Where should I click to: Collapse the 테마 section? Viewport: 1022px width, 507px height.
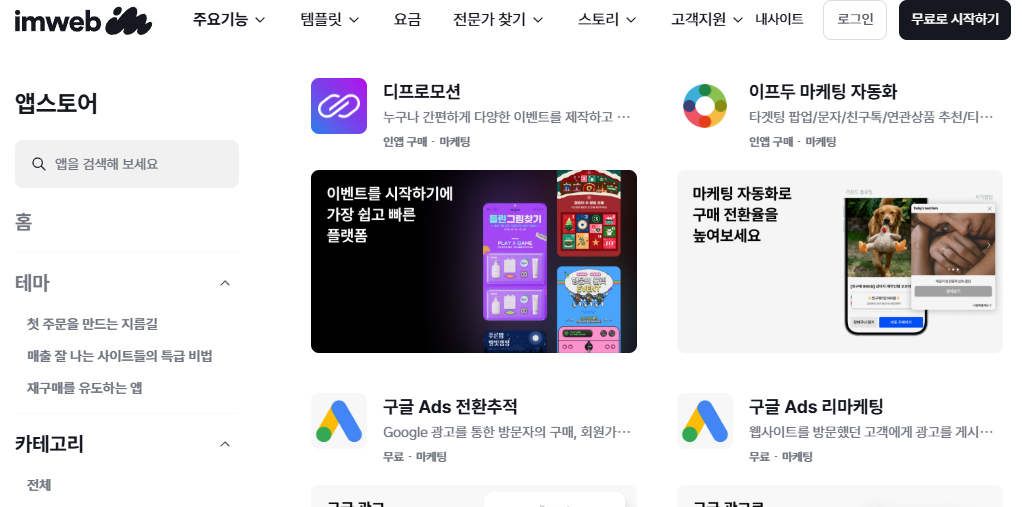click(225, 283)
